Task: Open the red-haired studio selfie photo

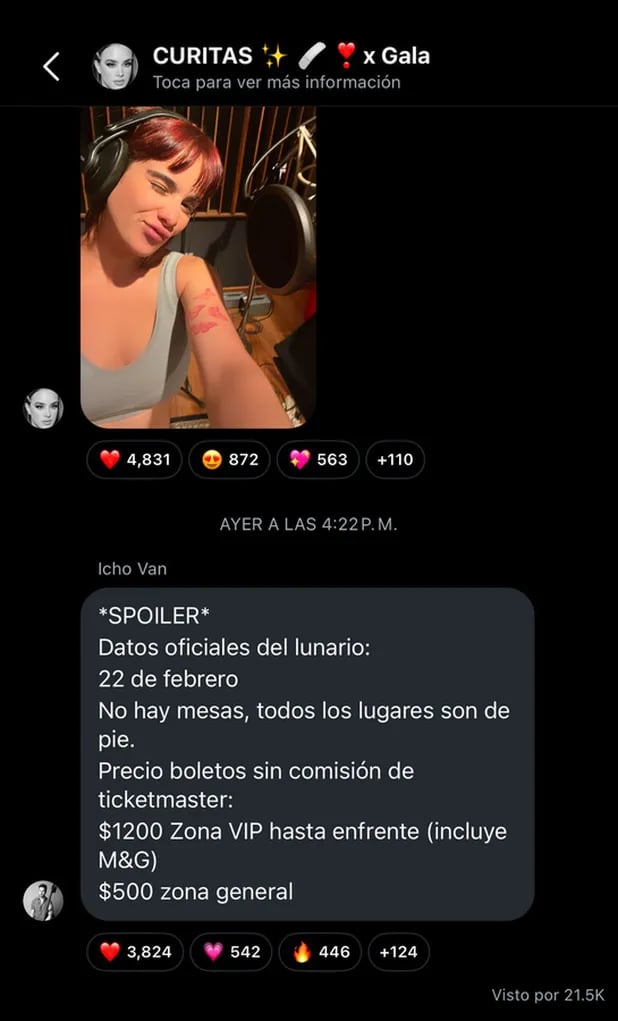Action: click(x=198, y=267)
